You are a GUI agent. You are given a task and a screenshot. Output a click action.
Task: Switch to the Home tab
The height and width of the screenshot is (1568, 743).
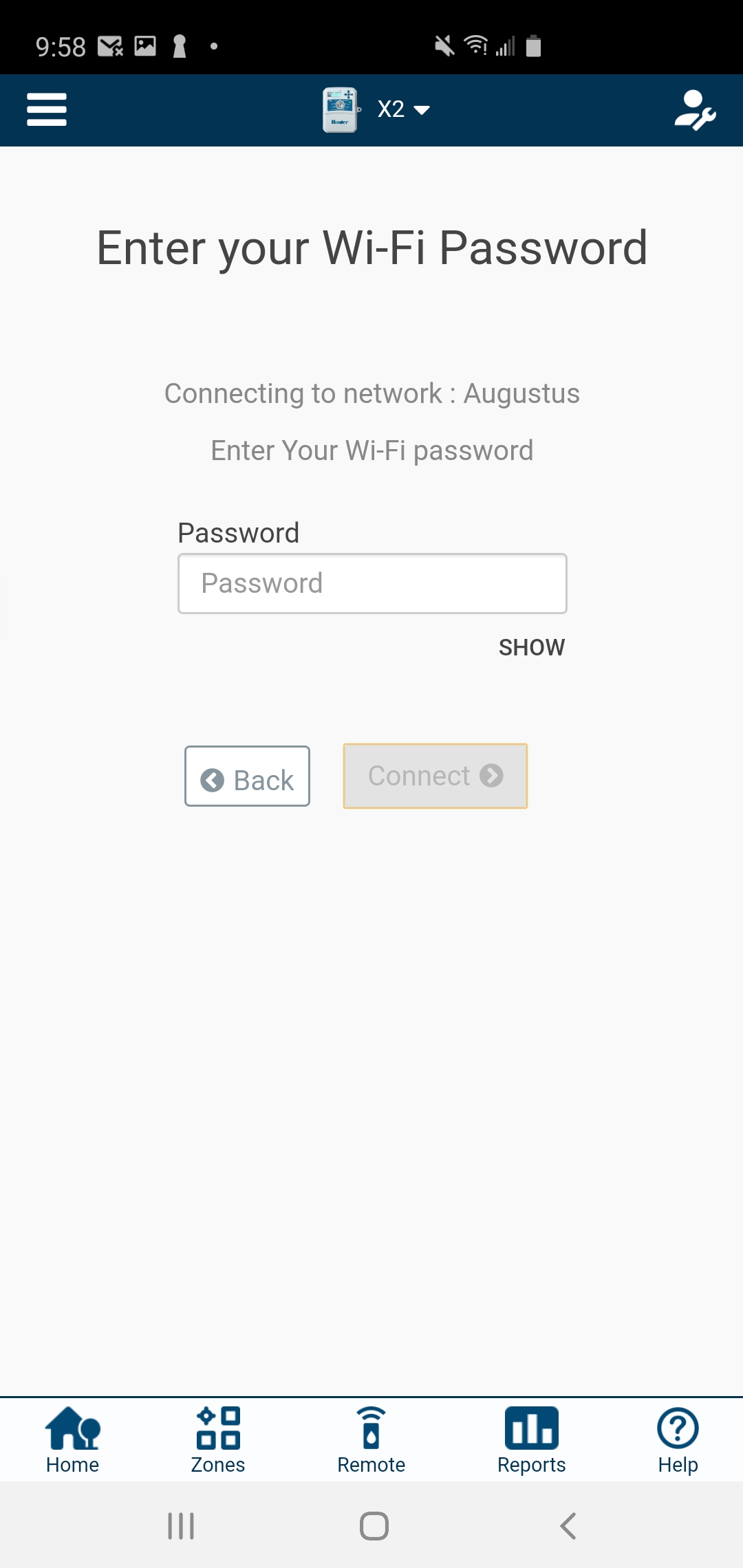72,1440
